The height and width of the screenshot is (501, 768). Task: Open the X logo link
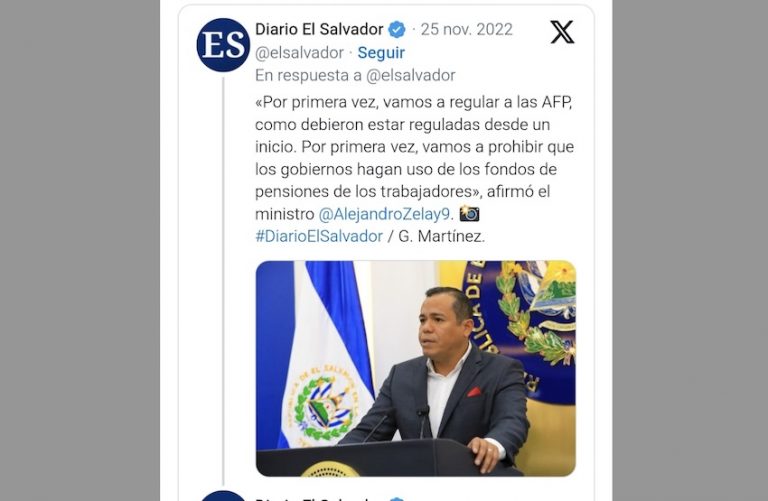(x=562, y=33)
